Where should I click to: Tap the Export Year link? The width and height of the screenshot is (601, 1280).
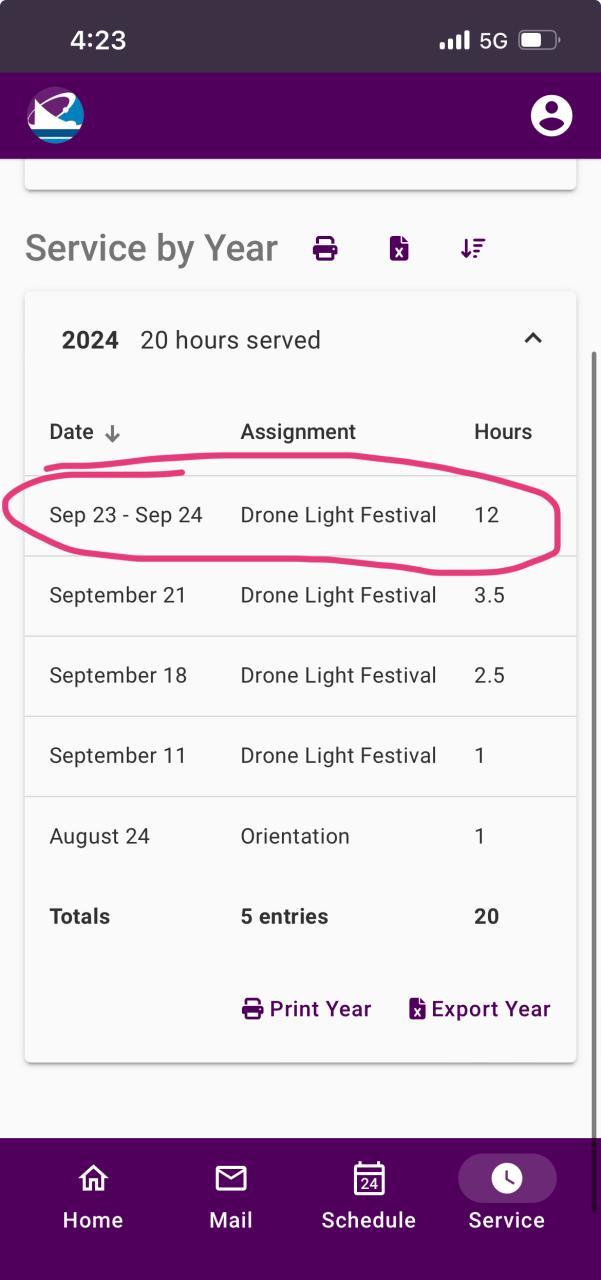pos(480,1009)
